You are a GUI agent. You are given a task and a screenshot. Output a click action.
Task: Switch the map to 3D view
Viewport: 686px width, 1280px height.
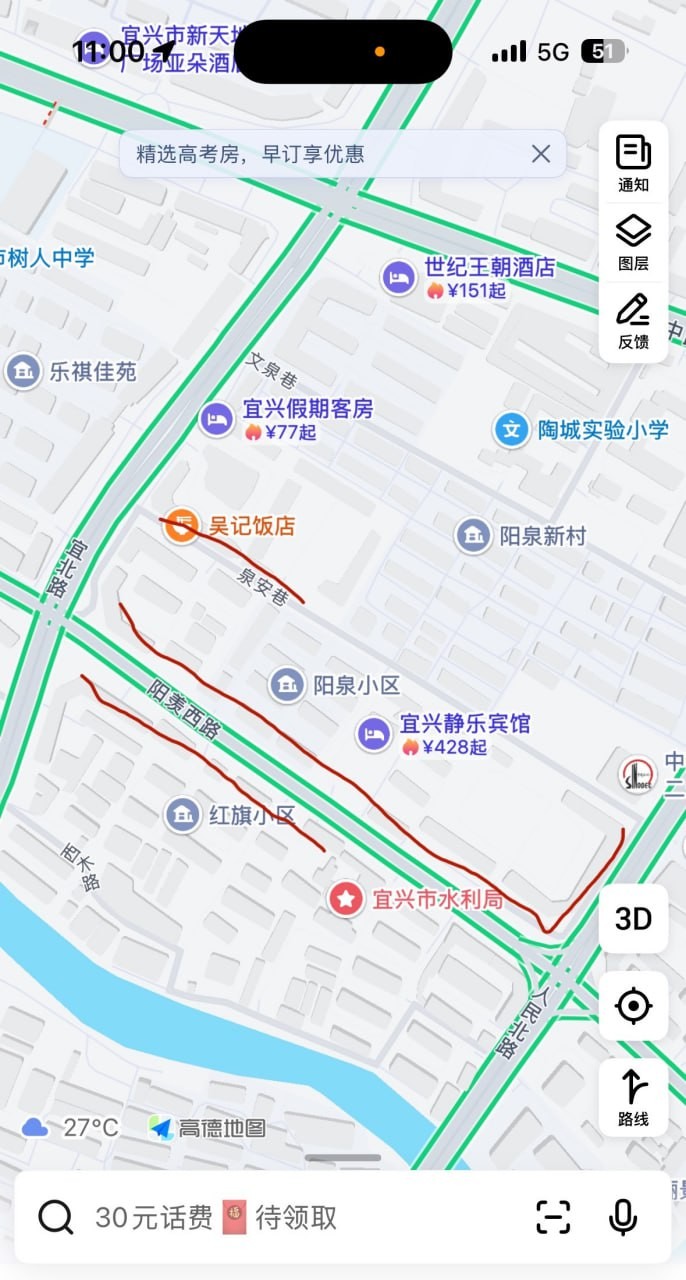pos(633,919)
